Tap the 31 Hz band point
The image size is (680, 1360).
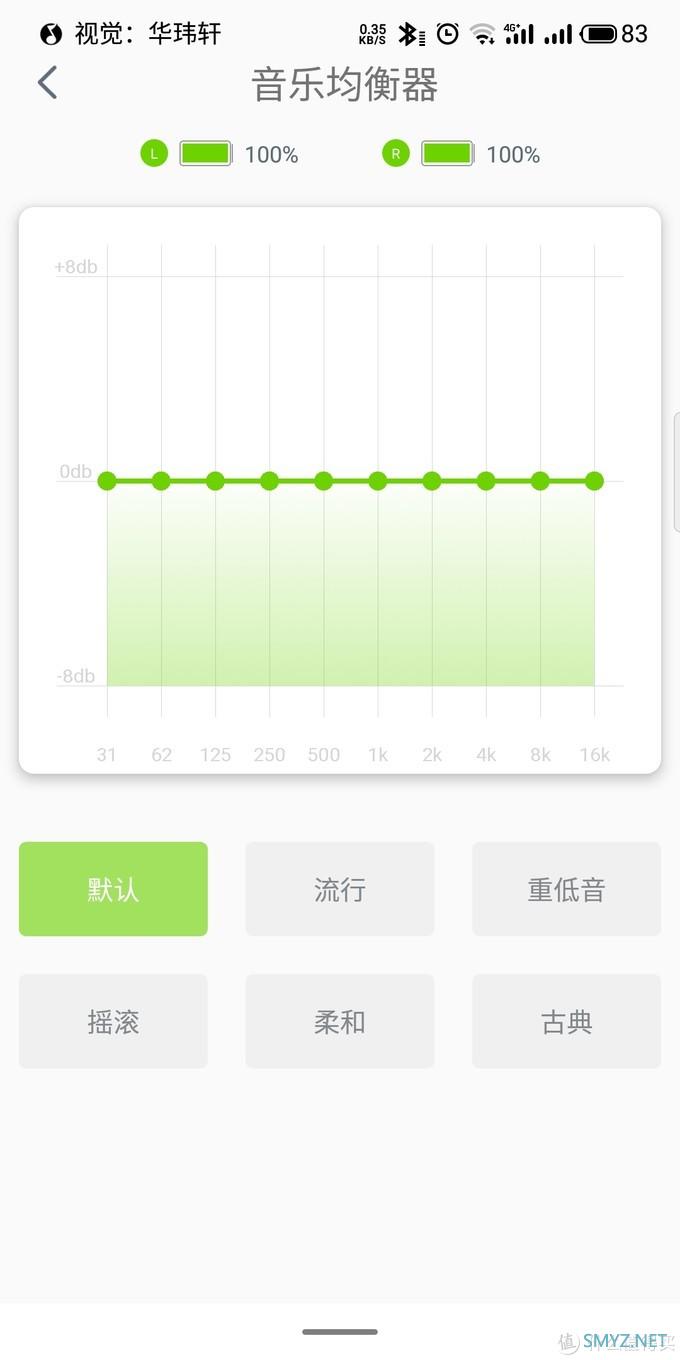tap(107, 481)
